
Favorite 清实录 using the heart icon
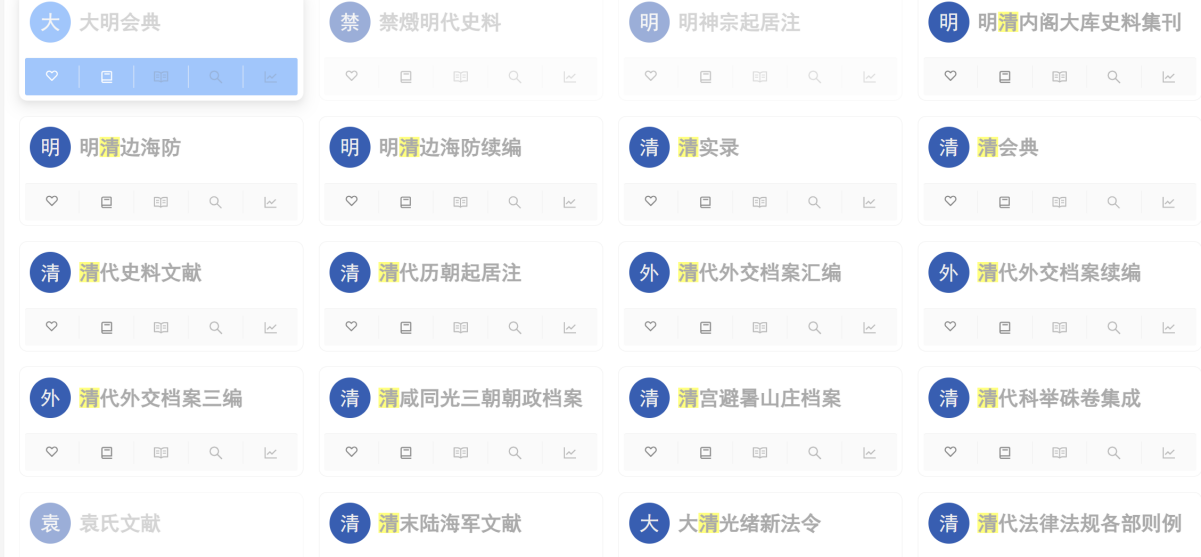pyautogui.click(x=651, y=202)
